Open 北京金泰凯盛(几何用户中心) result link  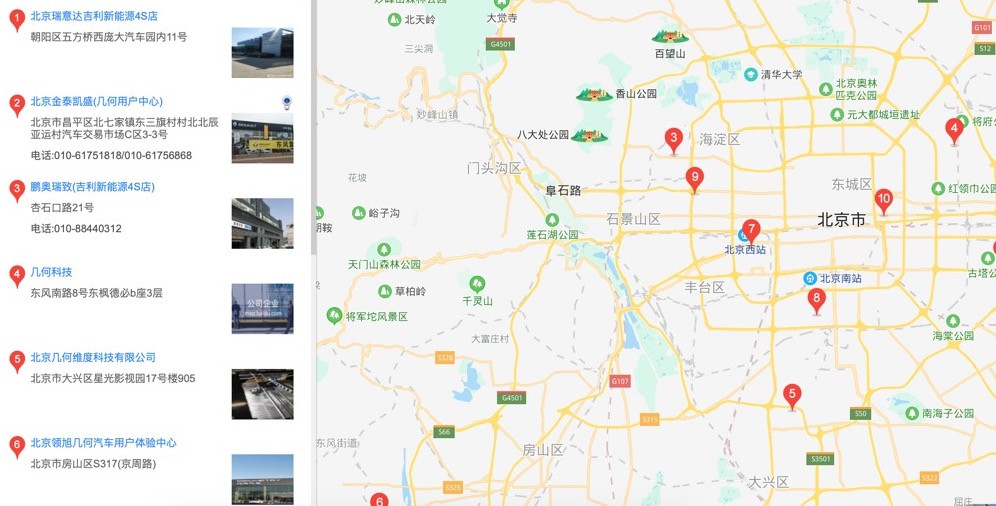point(96,101)
